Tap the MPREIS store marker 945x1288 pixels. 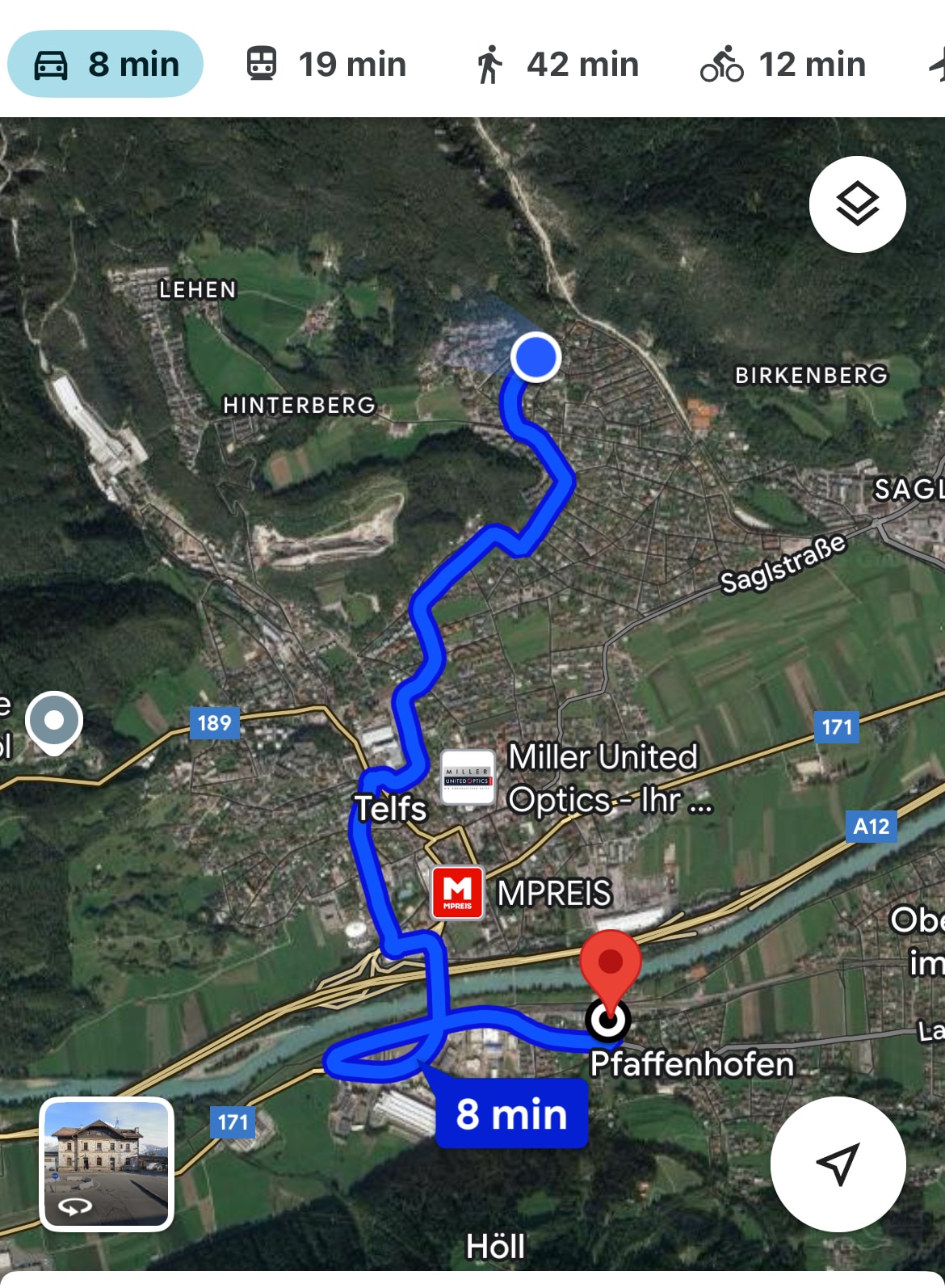pos(458,893)
